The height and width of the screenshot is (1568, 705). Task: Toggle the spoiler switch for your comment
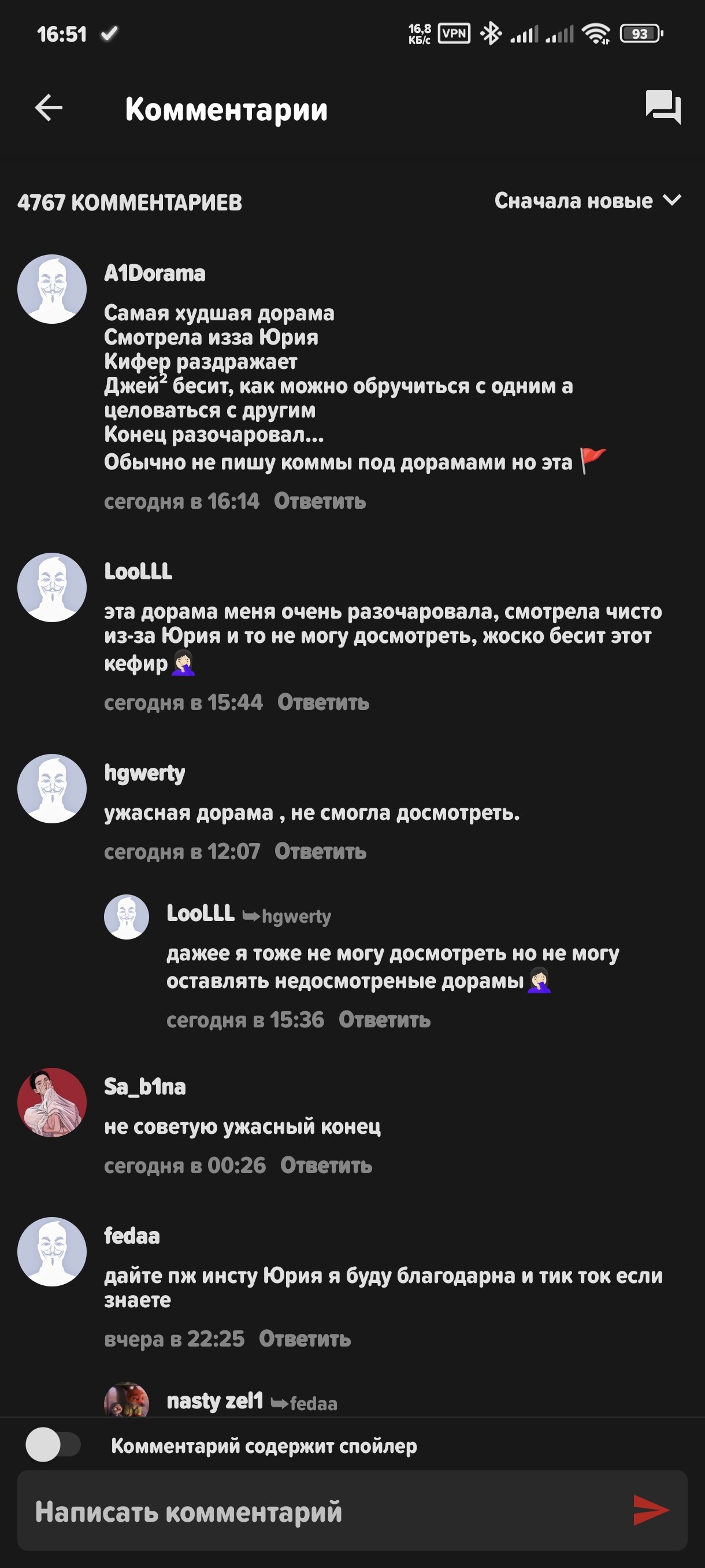(53, 1444)
